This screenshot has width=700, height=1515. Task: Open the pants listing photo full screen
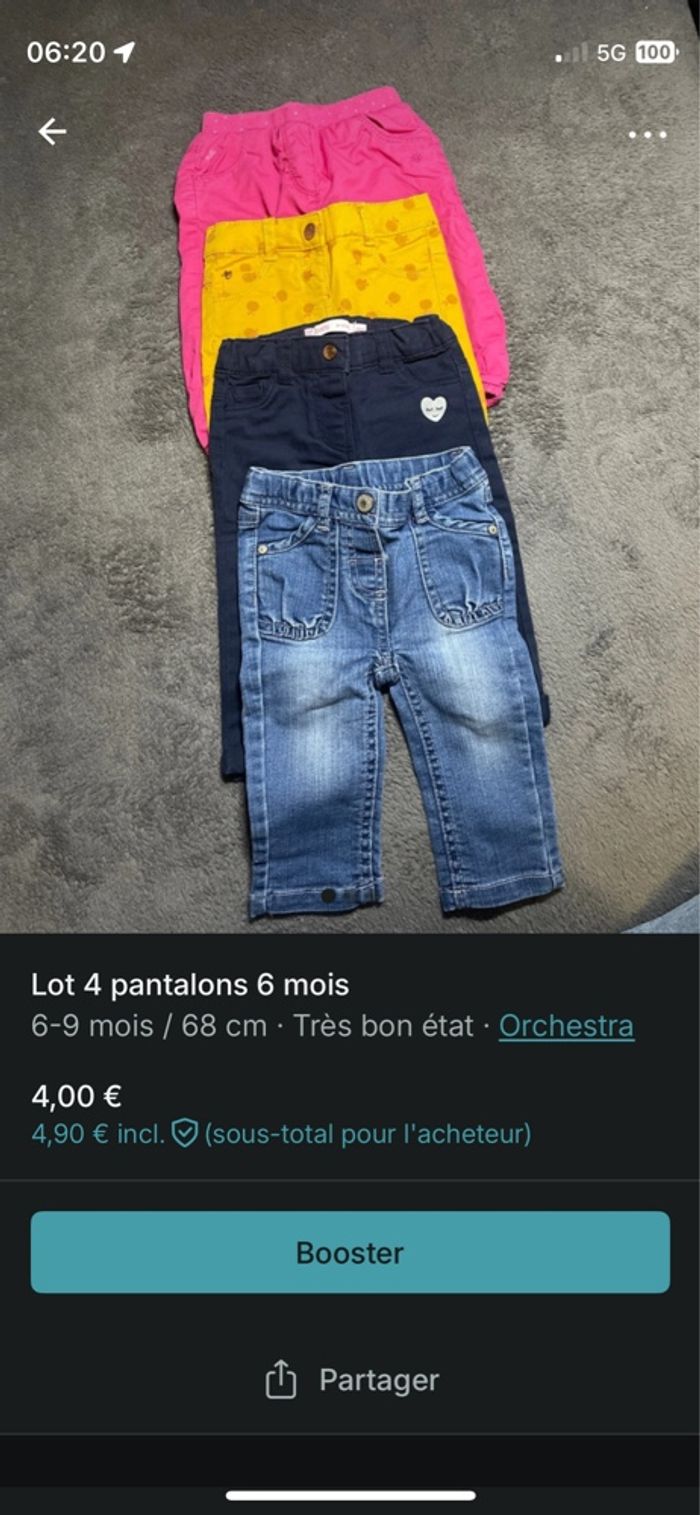pos(350,520)
